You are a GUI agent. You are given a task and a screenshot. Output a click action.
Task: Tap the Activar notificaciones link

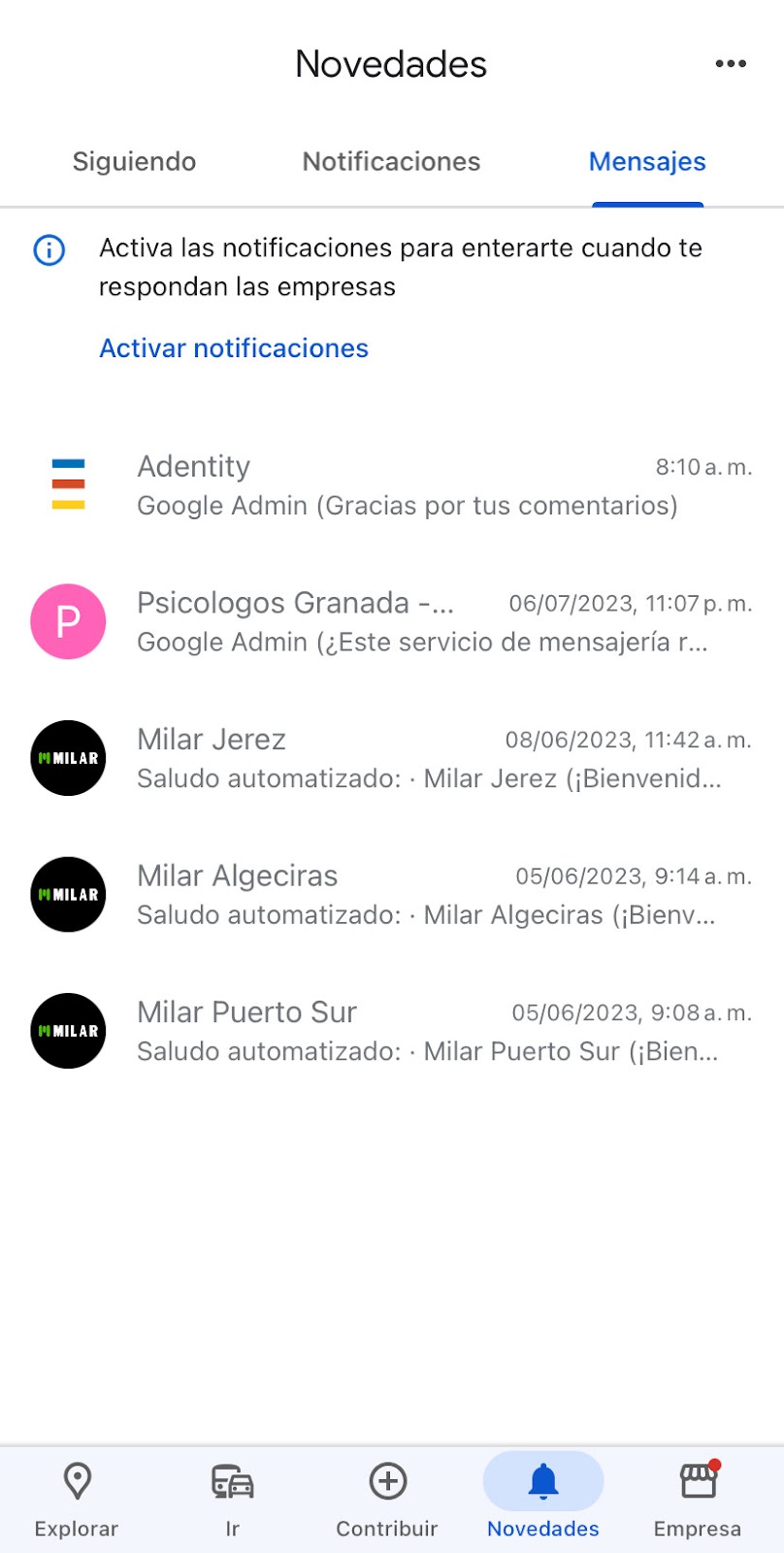(234, 348)
